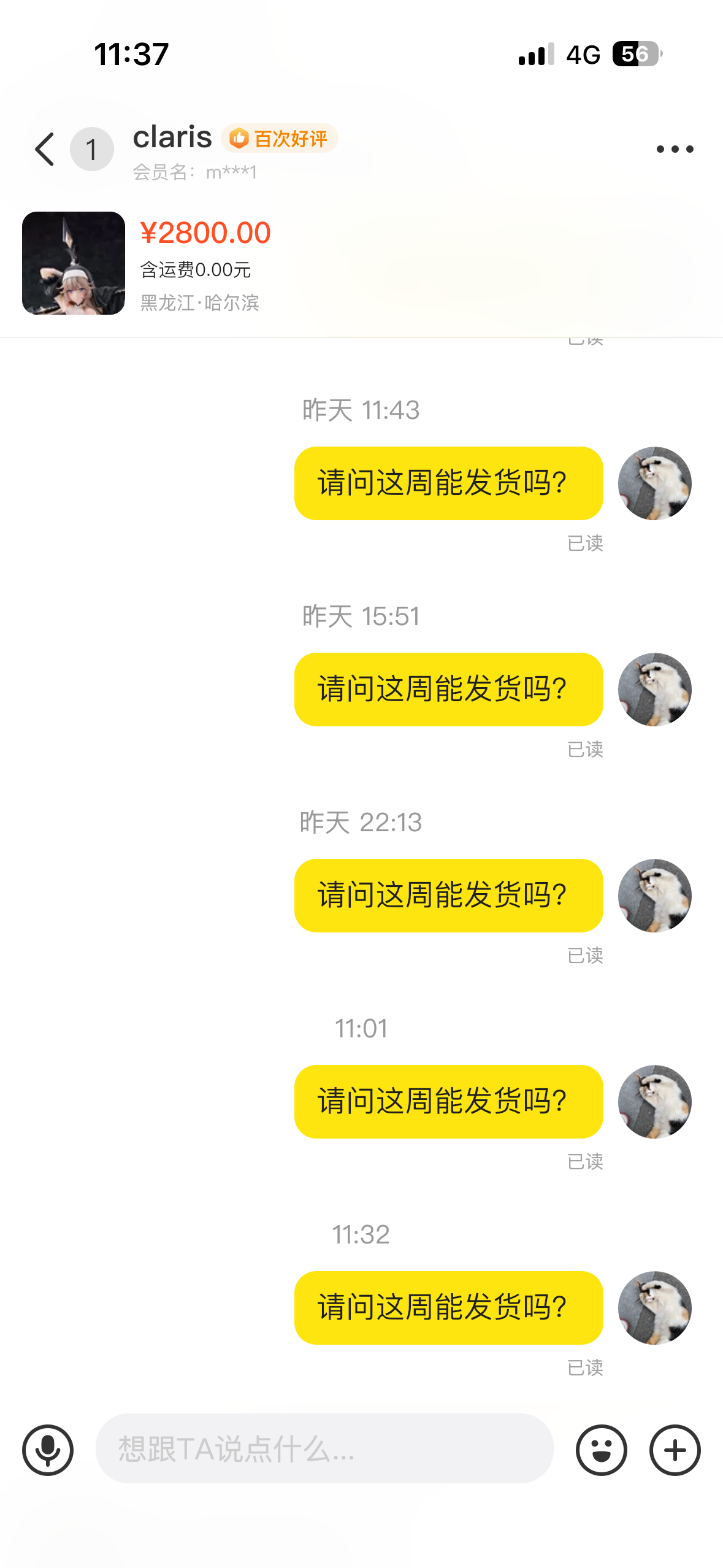Tap the cat avatar beside the 11:32 message
The width and height of the screenshot is (723, 1568).
coord(654,1307)
